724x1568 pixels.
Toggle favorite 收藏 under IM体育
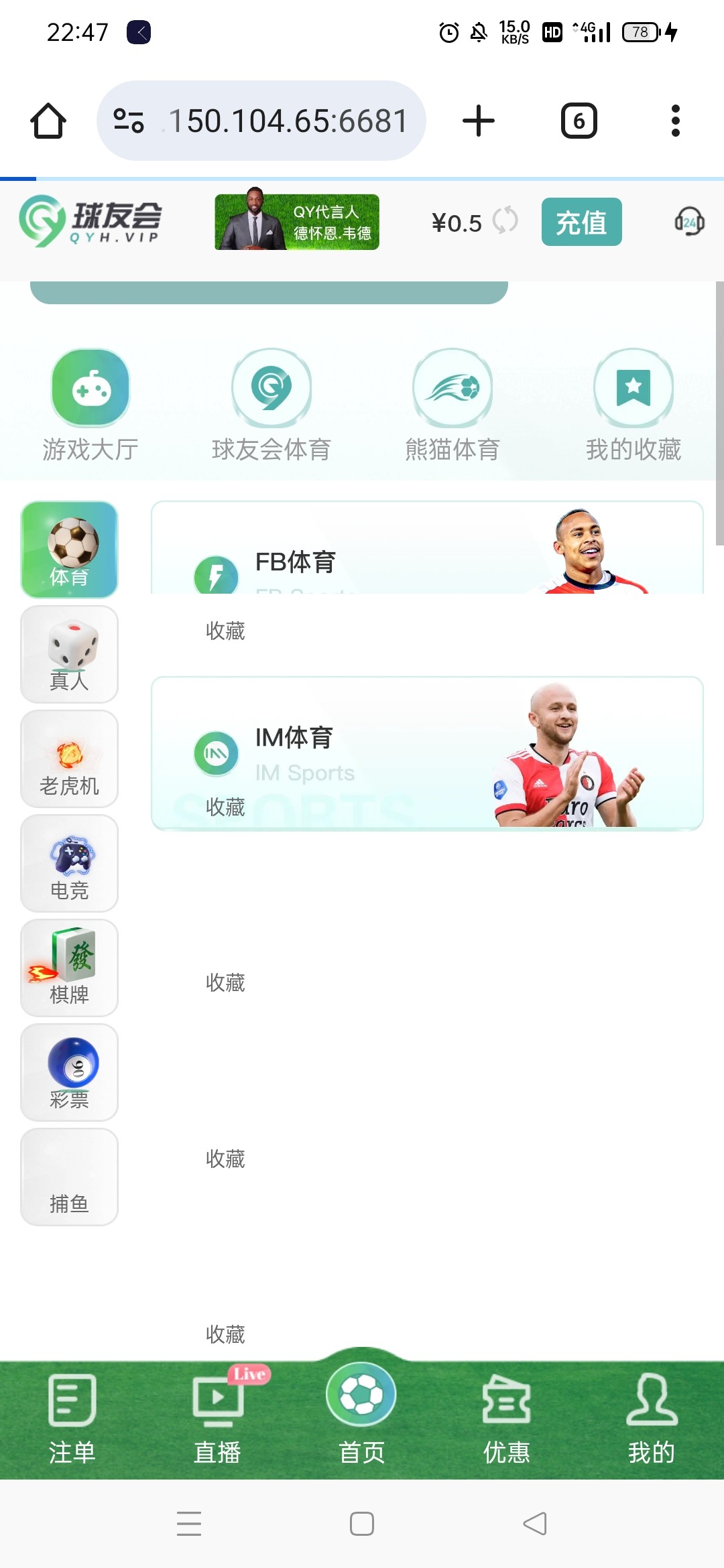(x=224, y=808)
